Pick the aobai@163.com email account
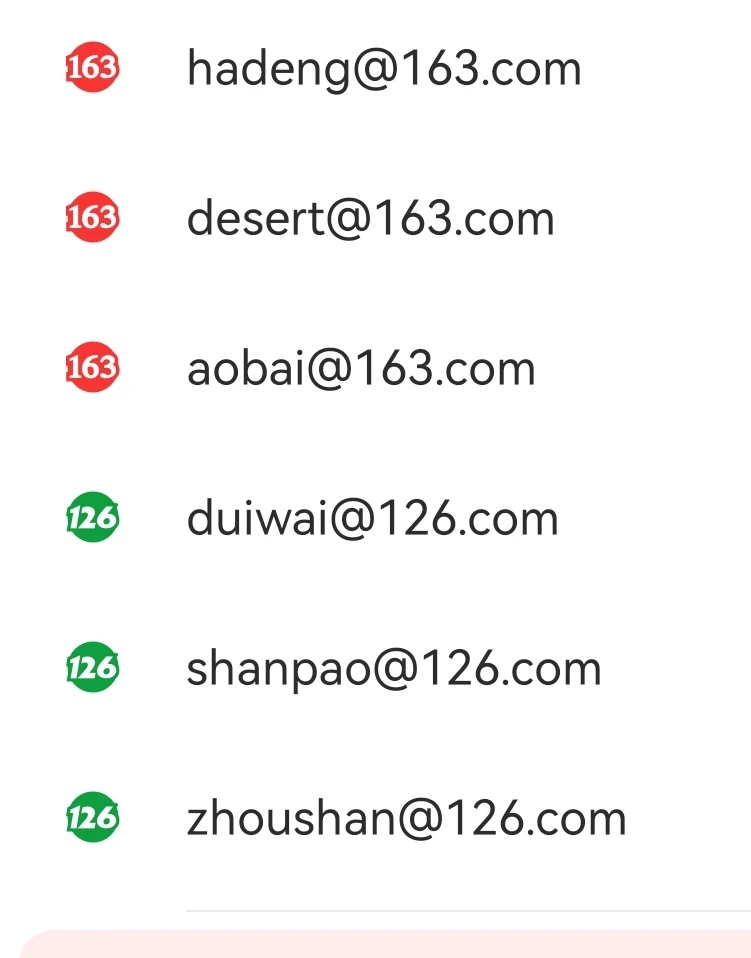751x958 pixels. pyautogui.click(x=361, y=369)
